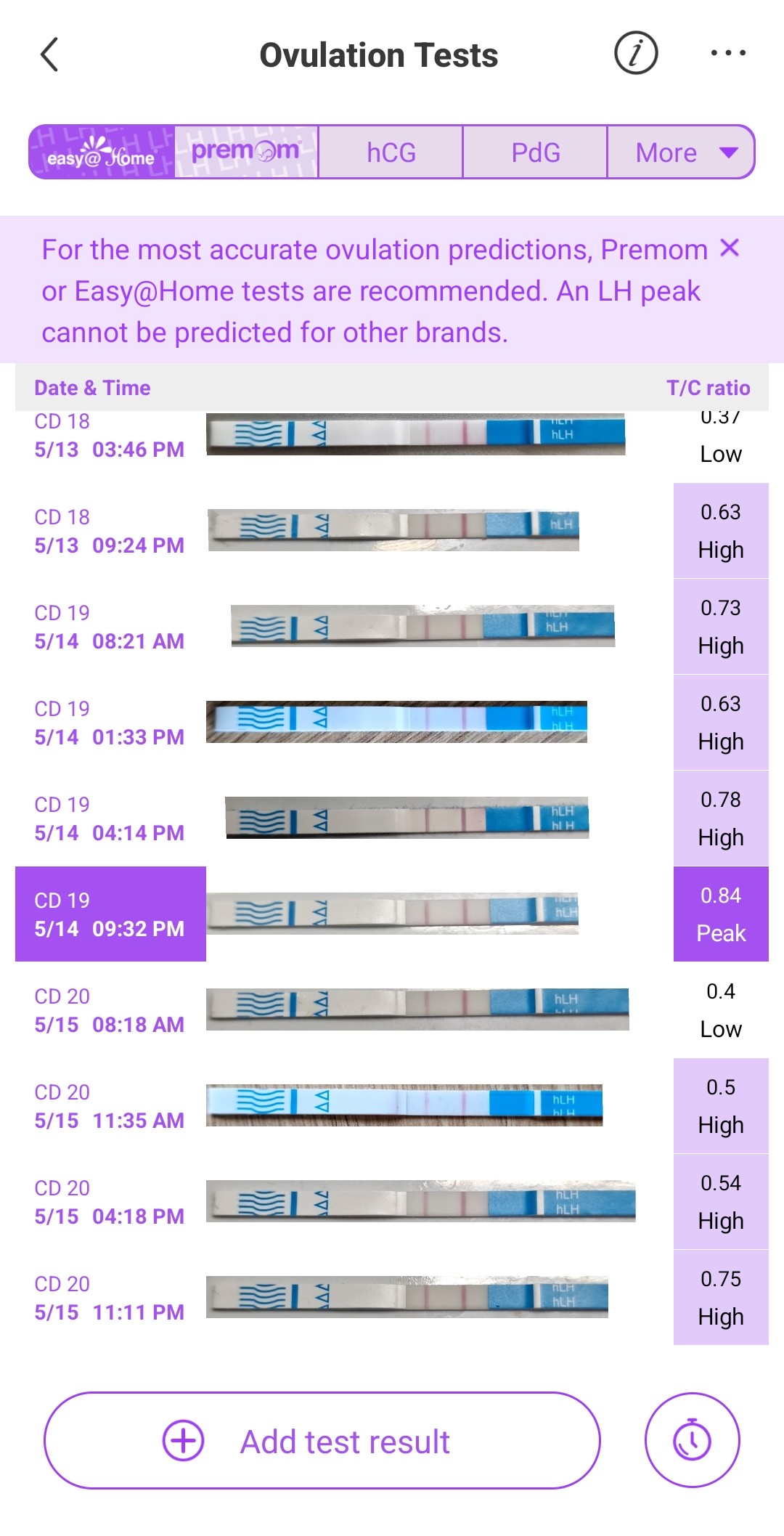Open the 5/14 08:21 AM test entry
The image size is (784, 1536).
392,627
